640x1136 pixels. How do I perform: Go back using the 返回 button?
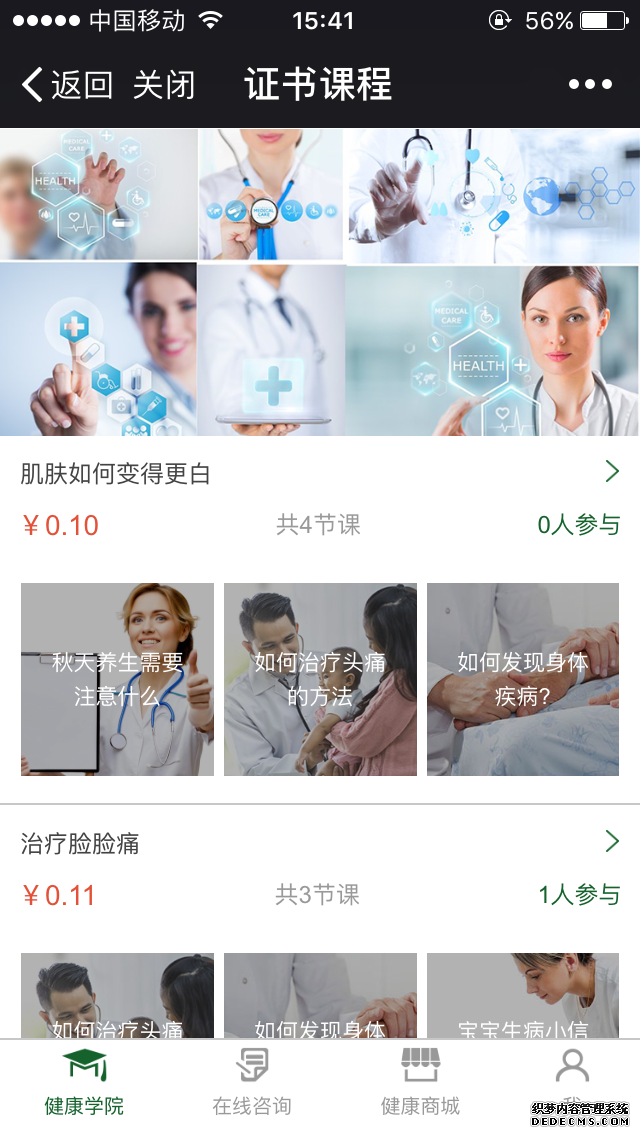pyautogui.click(x=66, y=85)
